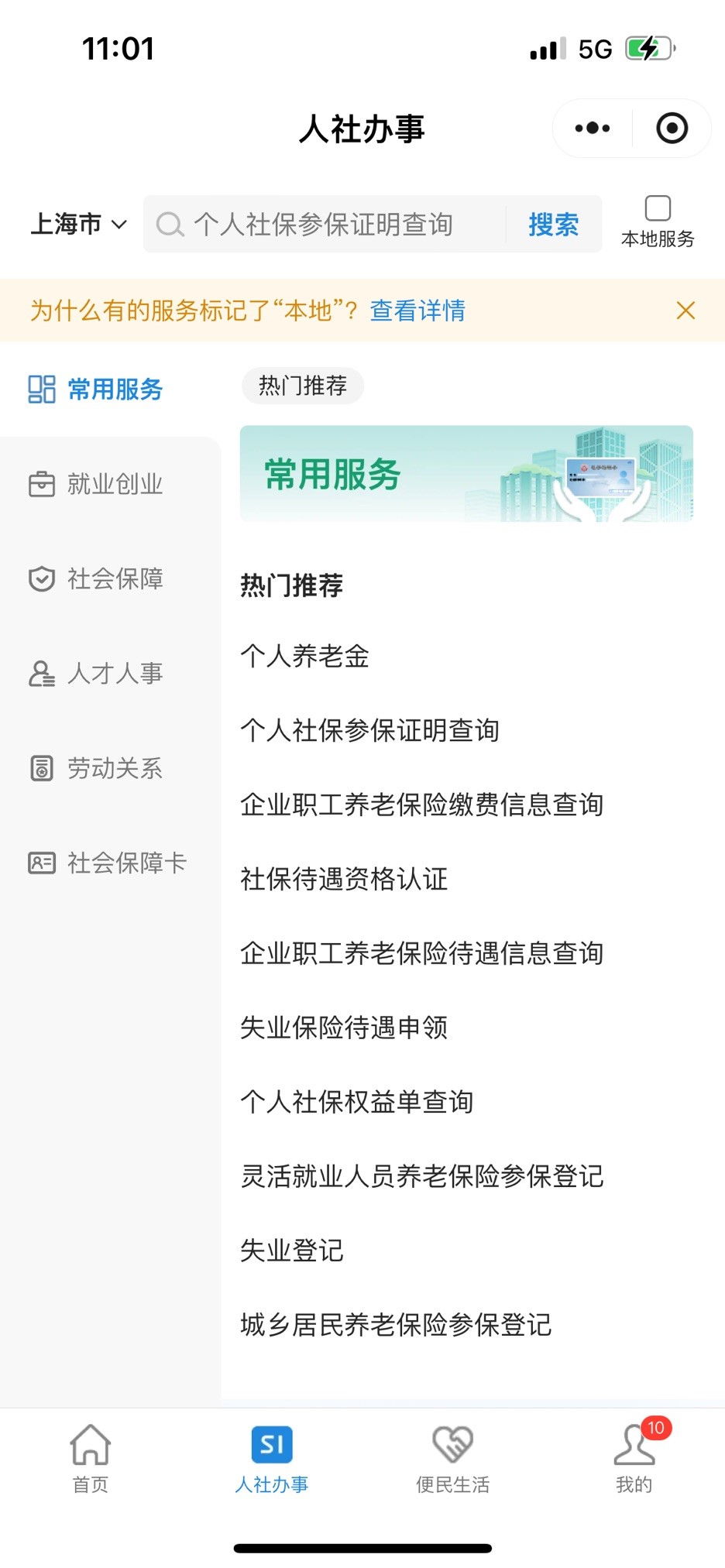This screenshot has height=1568, width=725.
Task: Open the 我的 tab
Action: click(x=634, y=1457)
